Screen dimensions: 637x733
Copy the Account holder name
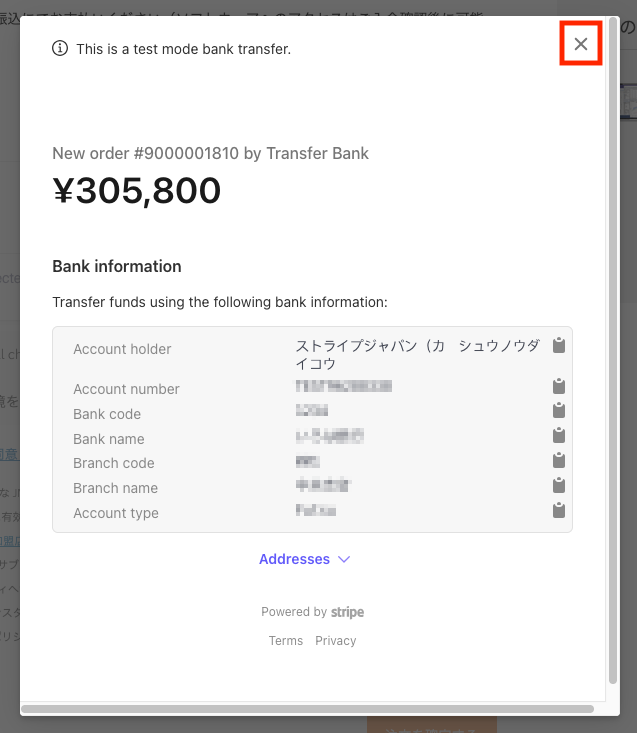559,345
